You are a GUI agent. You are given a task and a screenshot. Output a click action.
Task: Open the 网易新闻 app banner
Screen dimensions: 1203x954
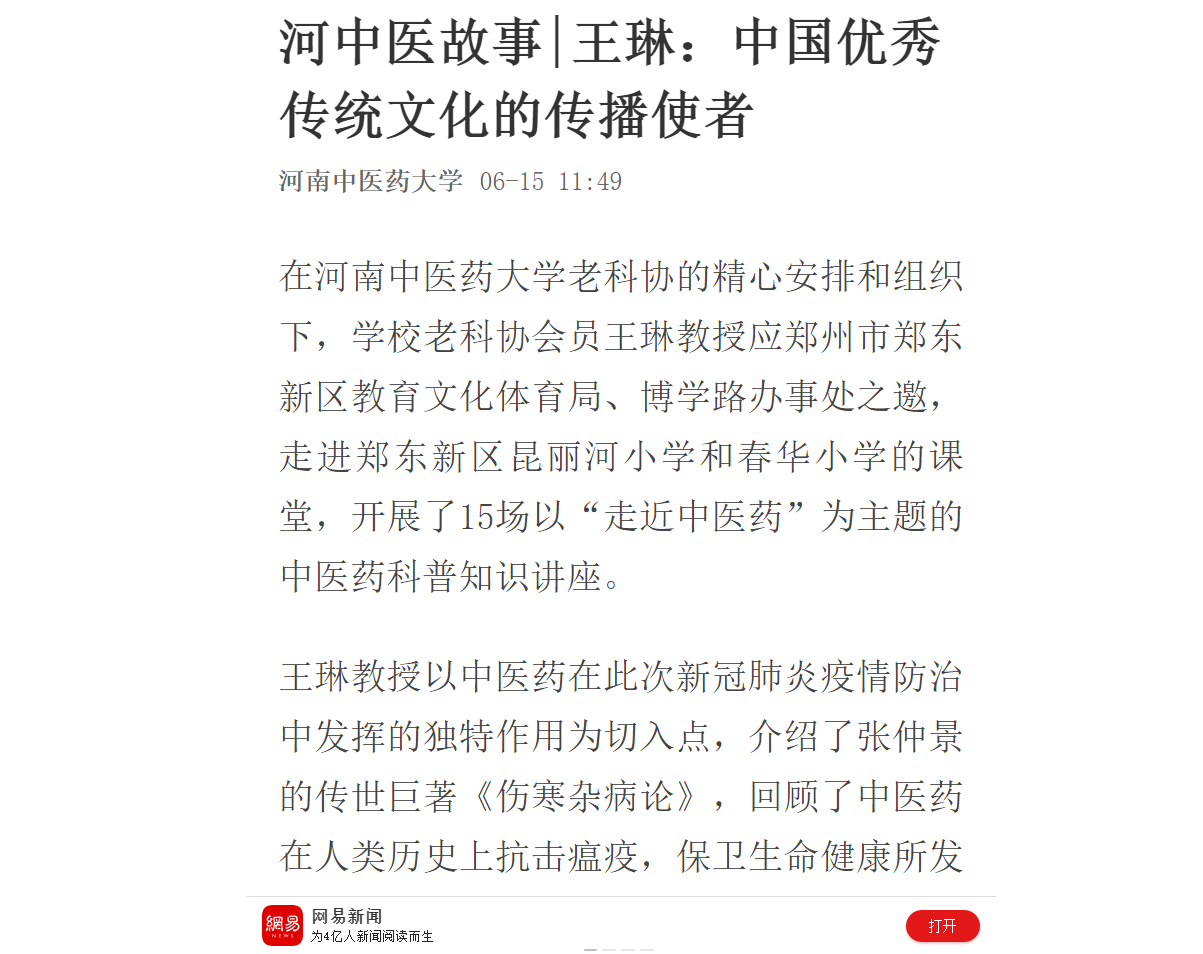372,926
